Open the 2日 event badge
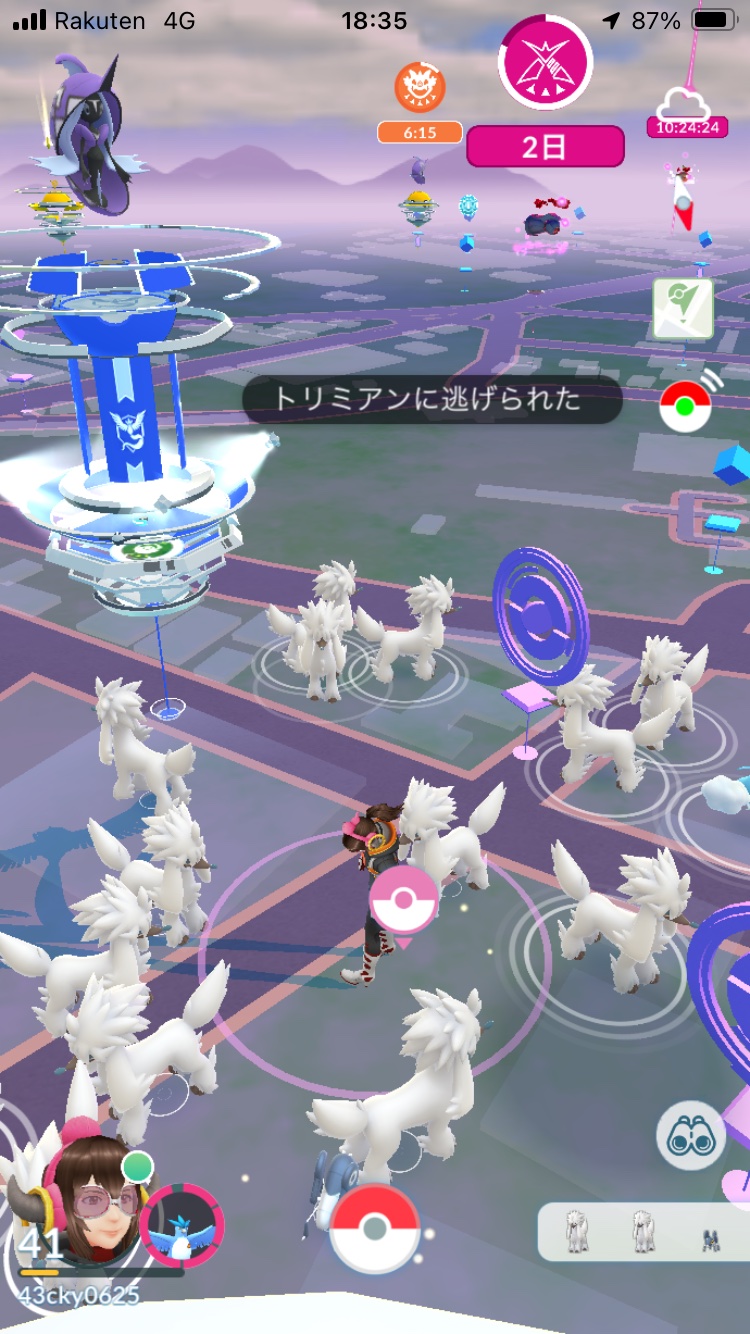Viewport: 750px width, 1334px height. (545, 147)
